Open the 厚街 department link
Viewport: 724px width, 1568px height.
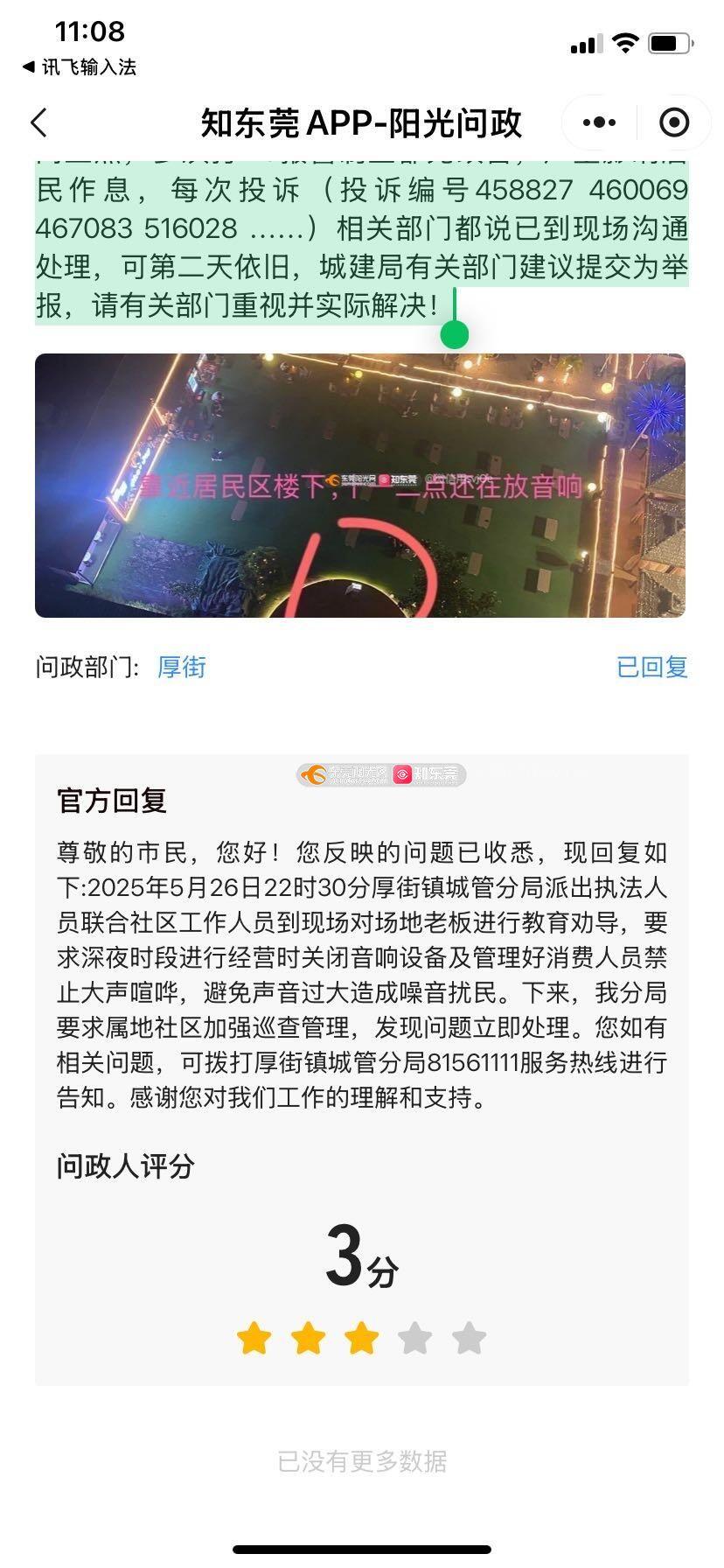tap(182, 668)
